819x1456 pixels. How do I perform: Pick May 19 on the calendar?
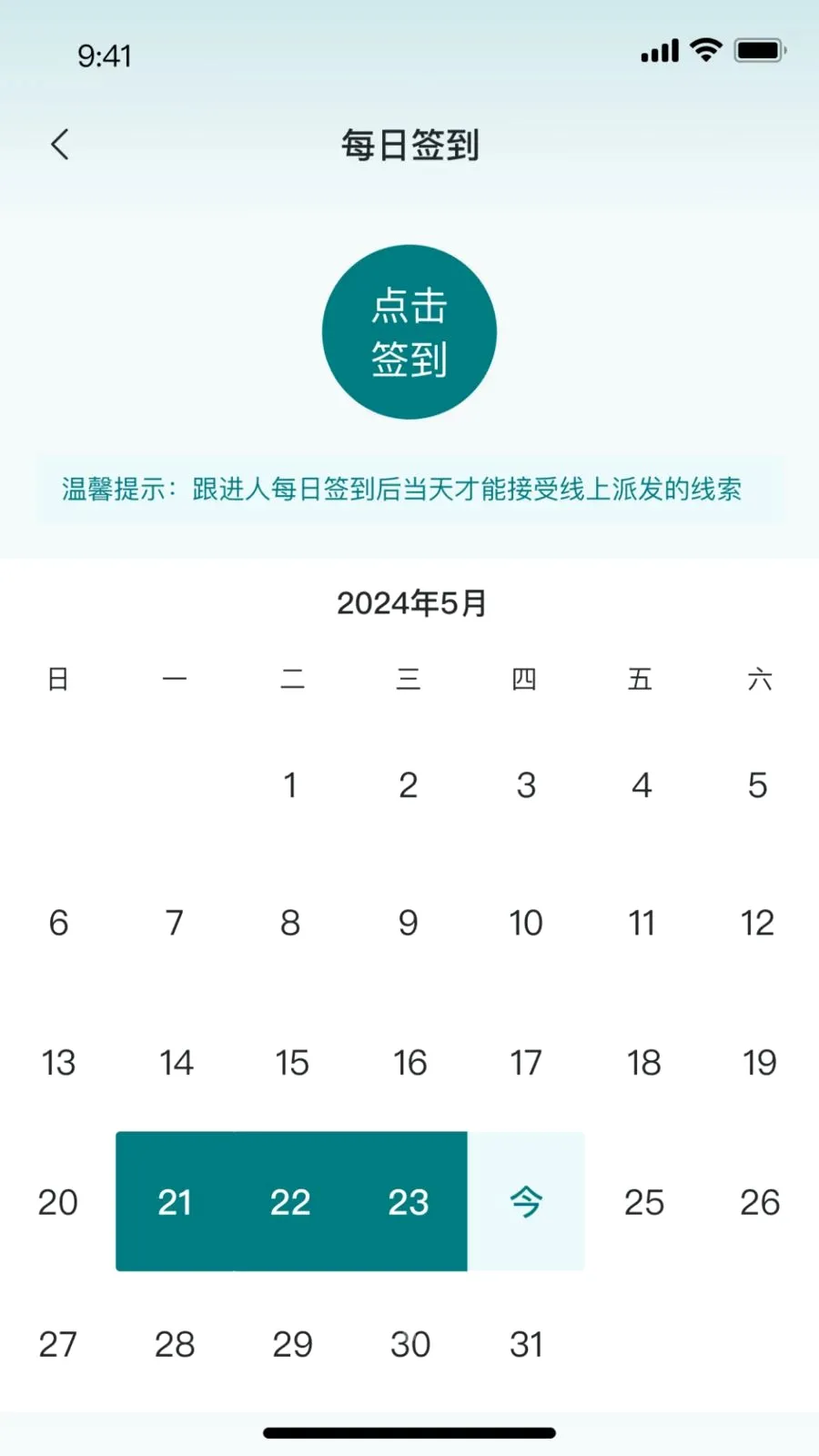(x=760, y=1062)
